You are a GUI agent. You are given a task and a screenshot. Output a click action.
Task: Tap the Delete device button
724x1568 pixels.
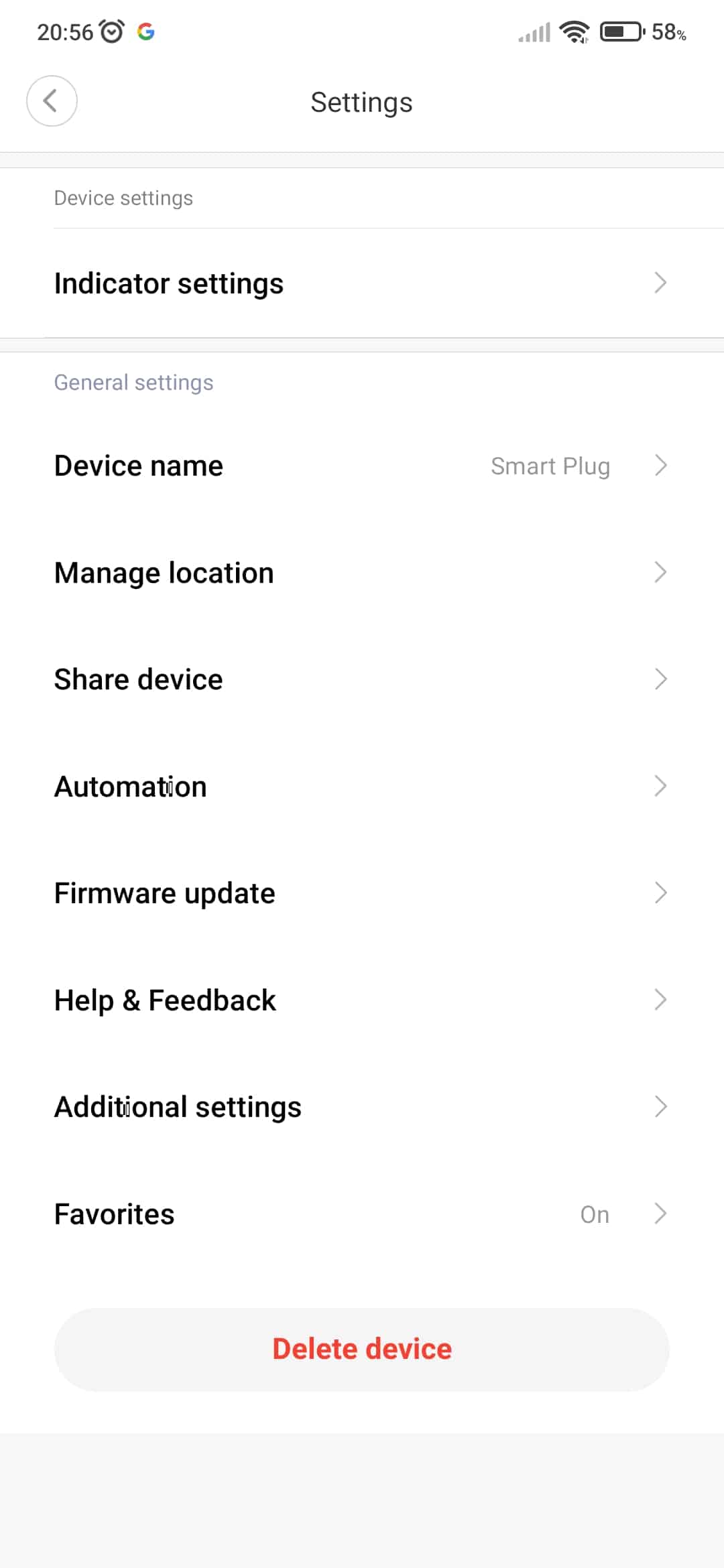pyautogui.click(x=362, y=1349)
